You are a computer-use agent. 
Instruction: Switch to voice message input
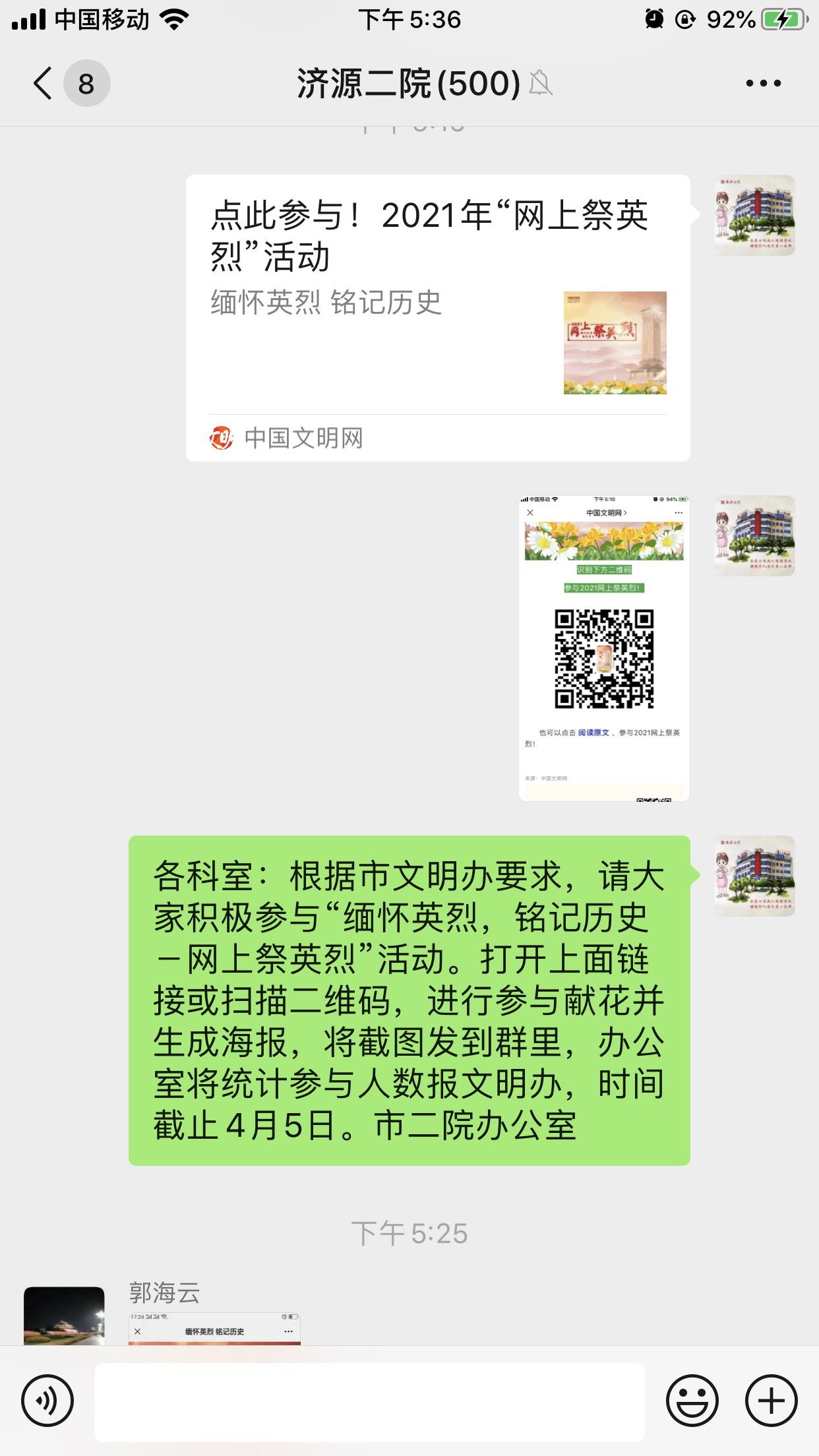click(x=47, y=1401)
